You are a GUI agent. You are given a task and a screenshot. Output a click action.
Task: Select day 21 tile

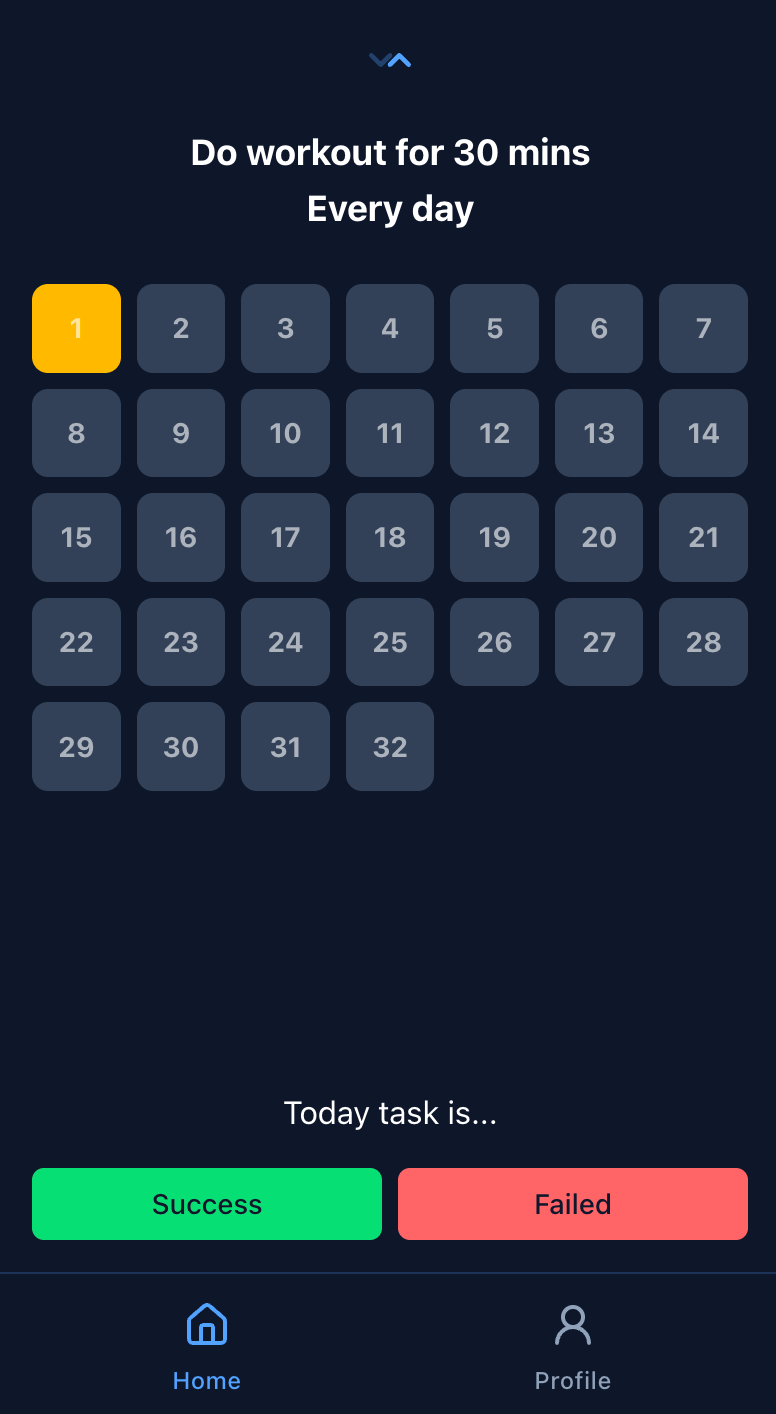(703, 537)
